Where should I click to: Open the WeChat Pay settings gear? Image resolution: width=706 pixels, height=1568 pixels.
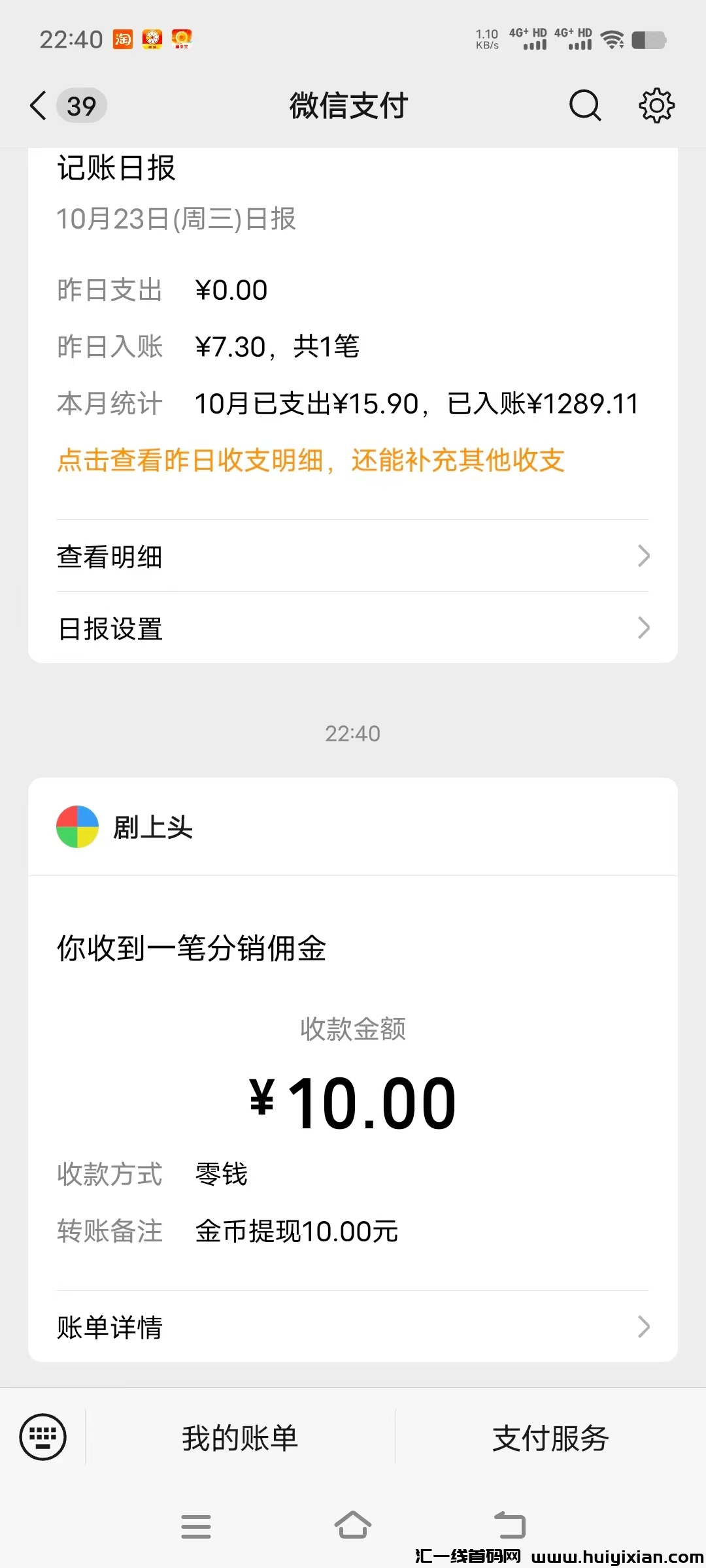coord(656,105)
